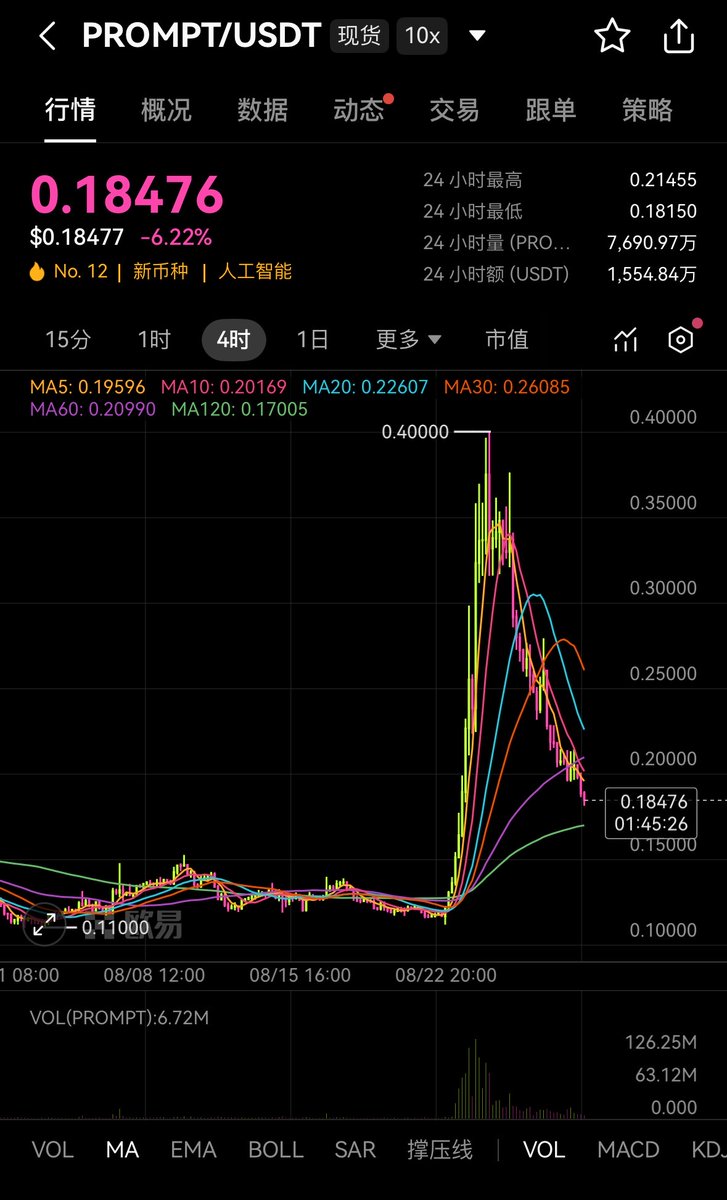Screen dimensions: 727x1200
Task: Apply the BOLL indicator
Action: coord(275,1150)
